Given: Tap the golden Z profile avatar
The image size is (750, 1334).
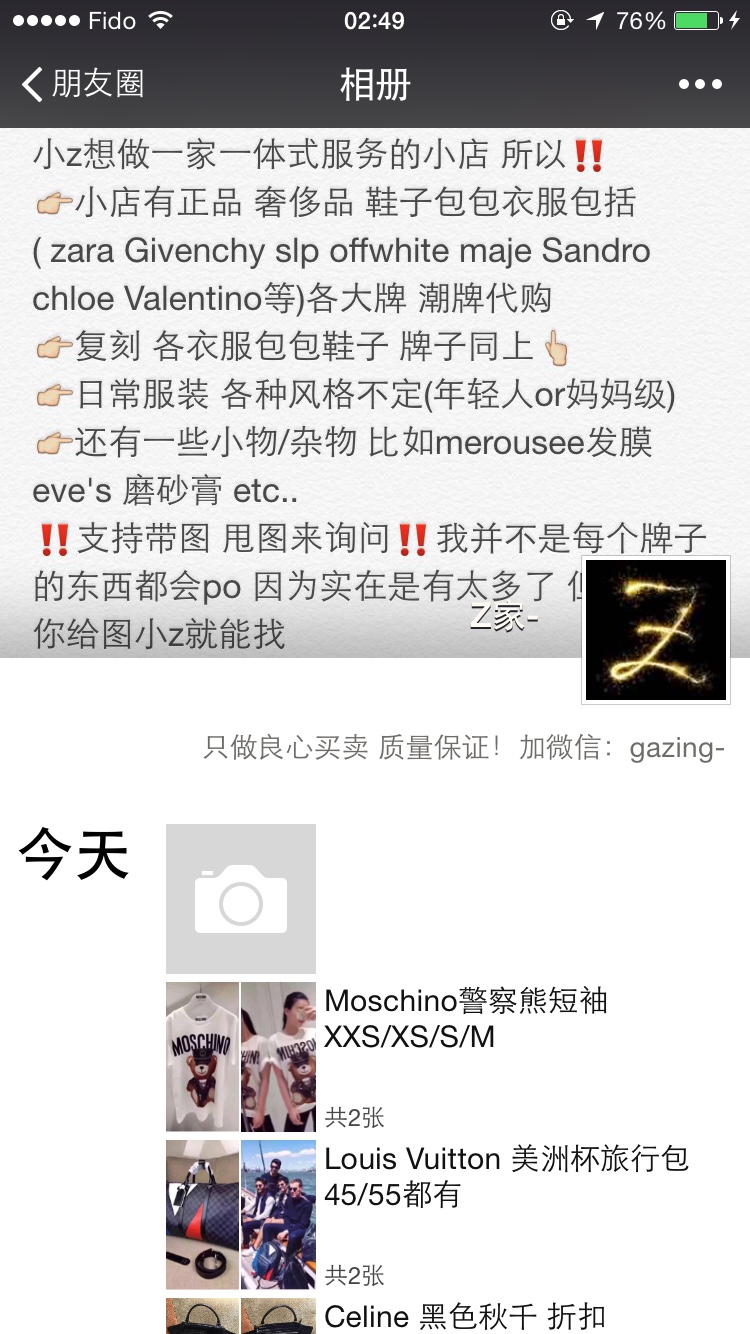Looking at the screenshot, I should [x=656, y=630].
